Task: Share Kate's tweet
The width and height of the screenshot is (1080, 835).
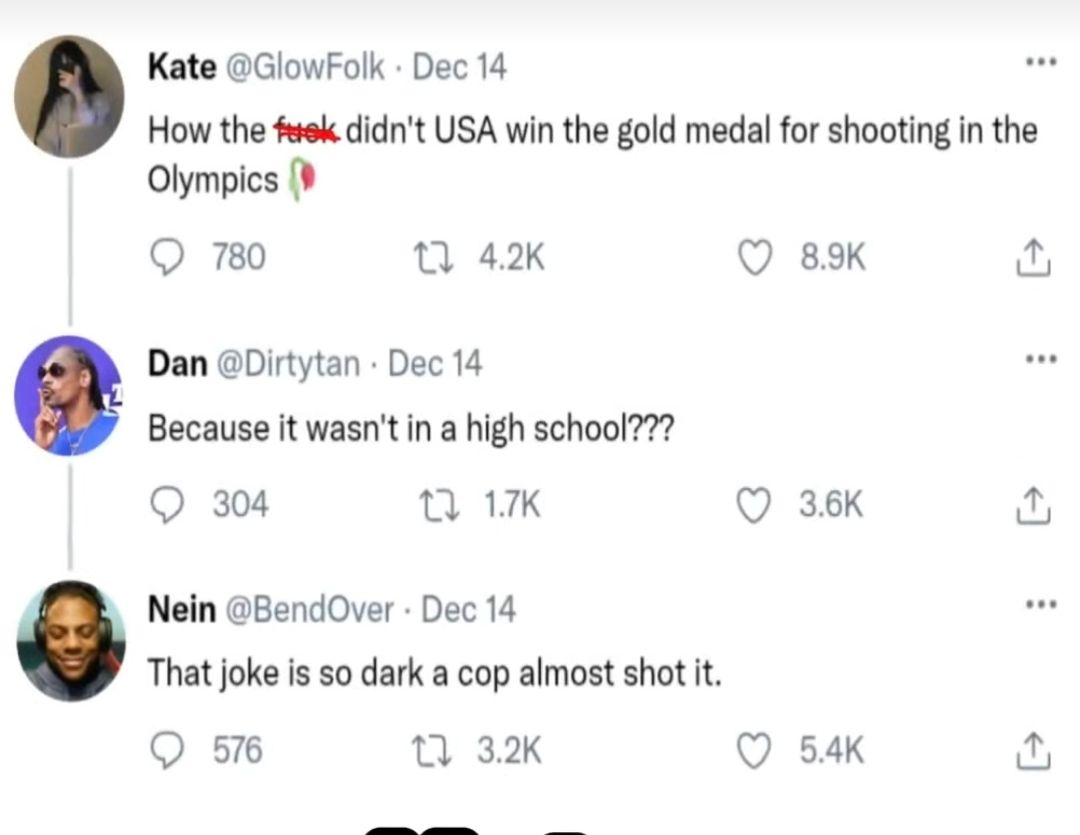Action: pyautogui.click(x=1034, y=260)
